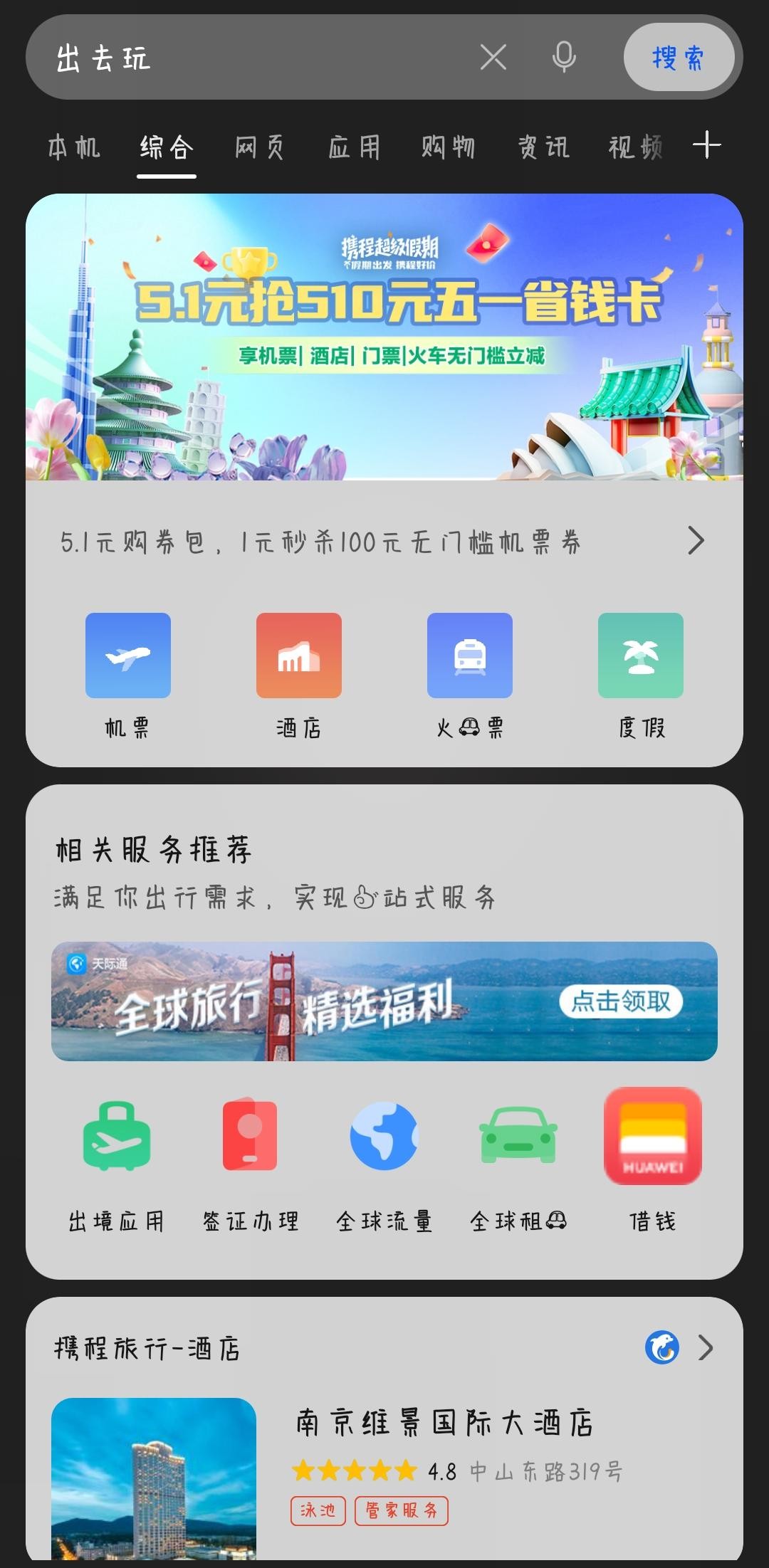Clear the search text with the X icon
This screenshot has width=769, height=1568.
tap(493, 58)
